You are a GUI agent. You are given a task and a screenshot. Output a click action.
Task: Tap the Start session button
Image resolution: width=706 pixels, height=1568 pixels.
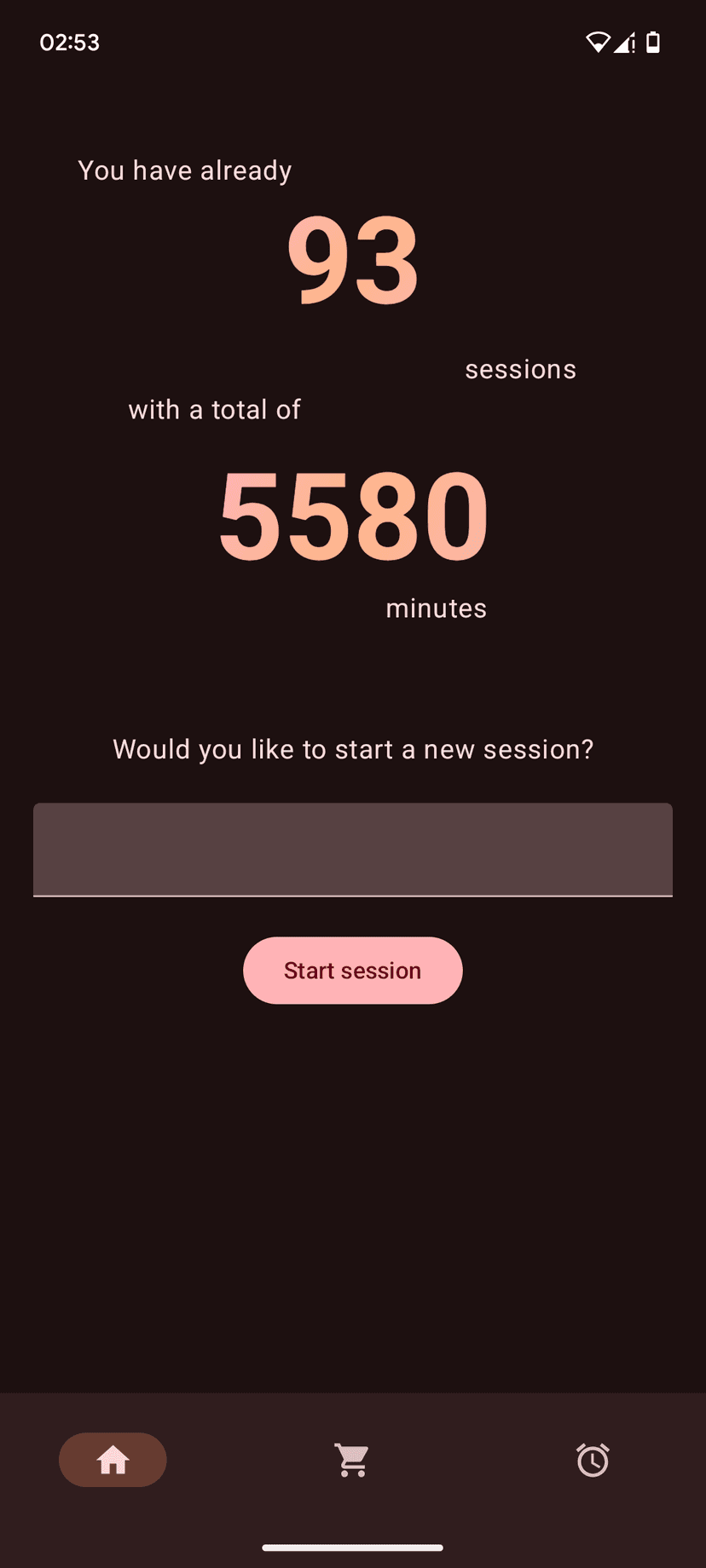click(x=352, y=971)
